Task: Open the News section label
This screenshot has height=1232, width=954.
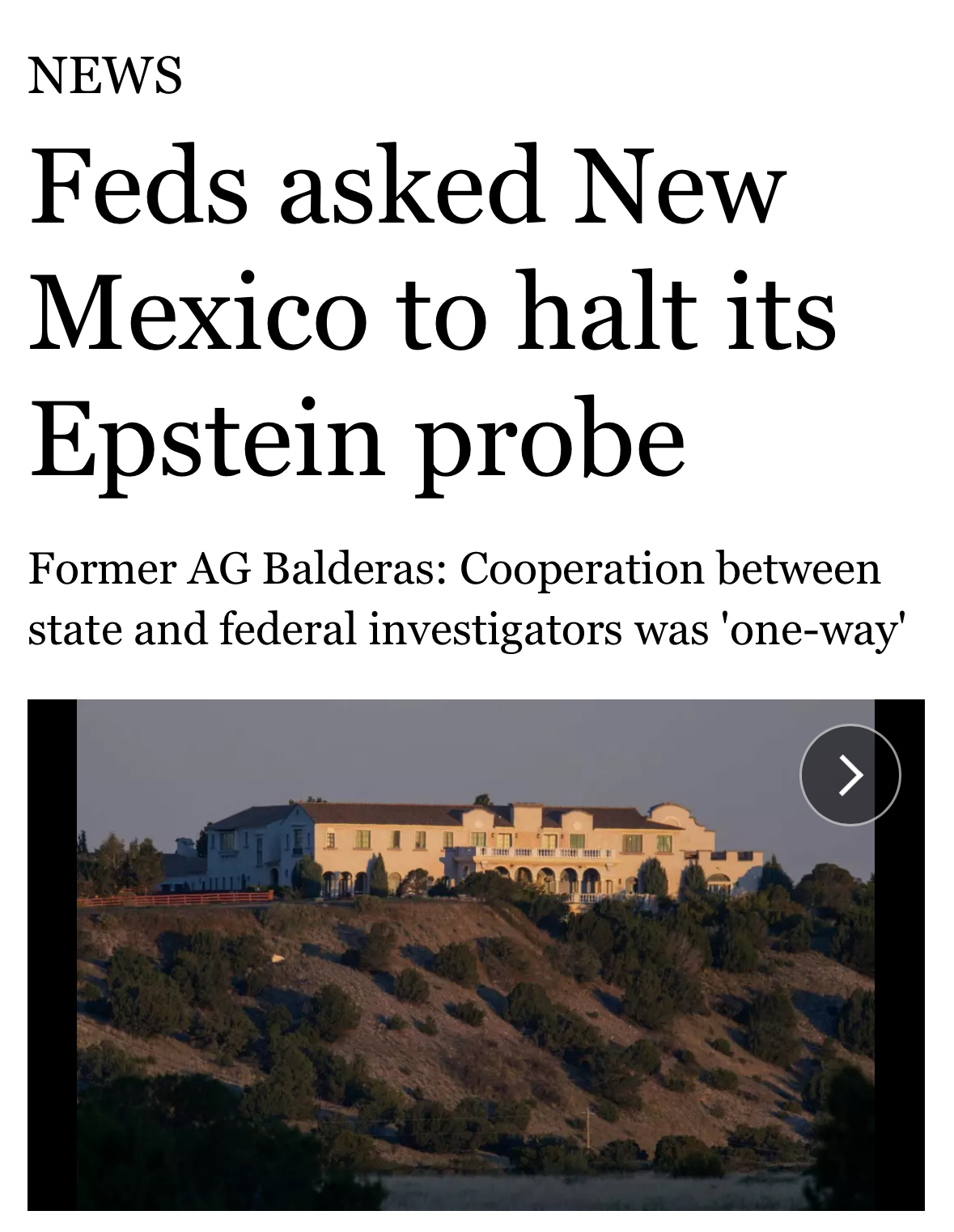Action: tap(105, 74)
